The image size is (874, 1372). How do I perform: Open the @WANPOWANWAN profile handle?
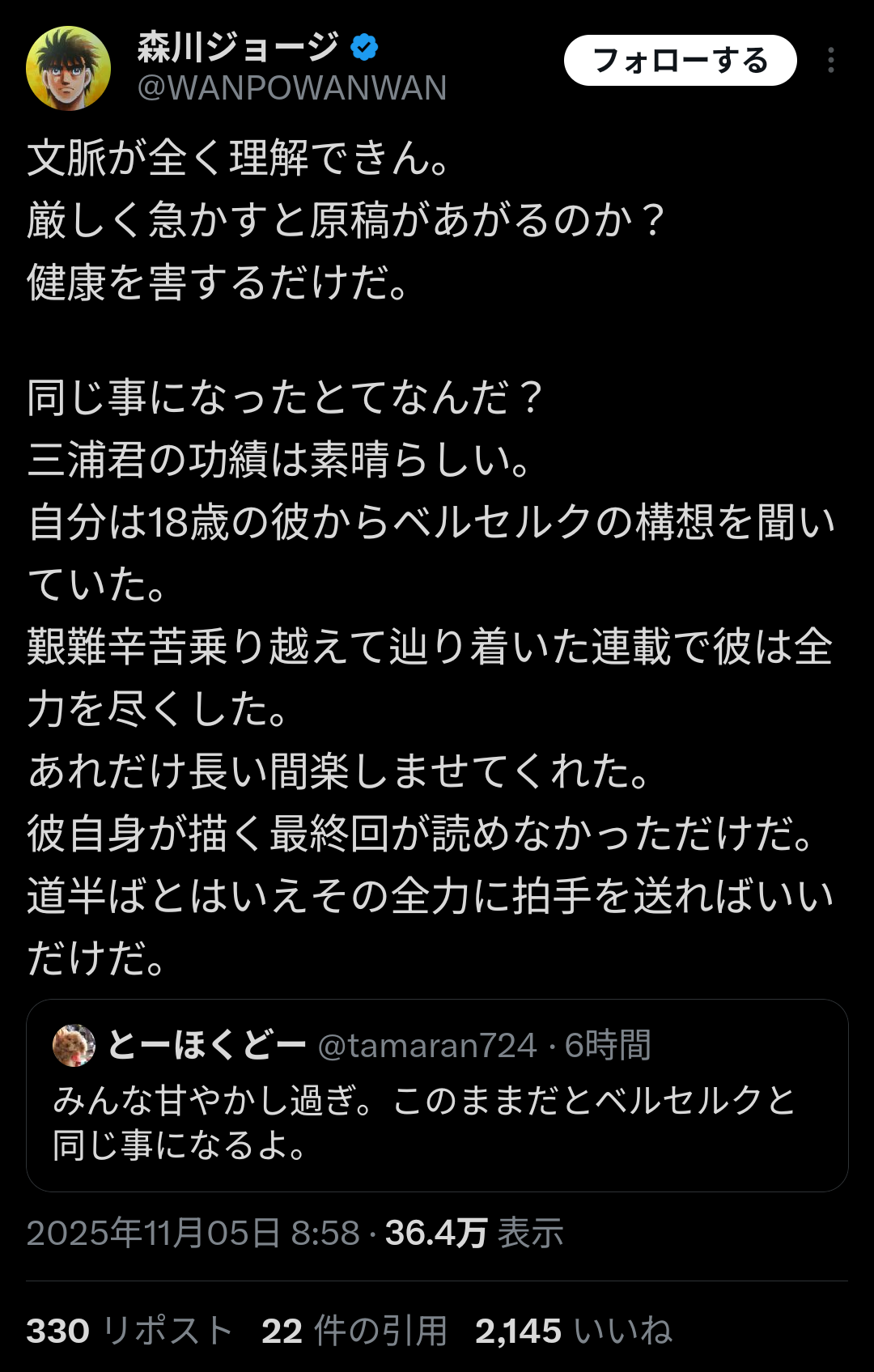pos(292,88)
